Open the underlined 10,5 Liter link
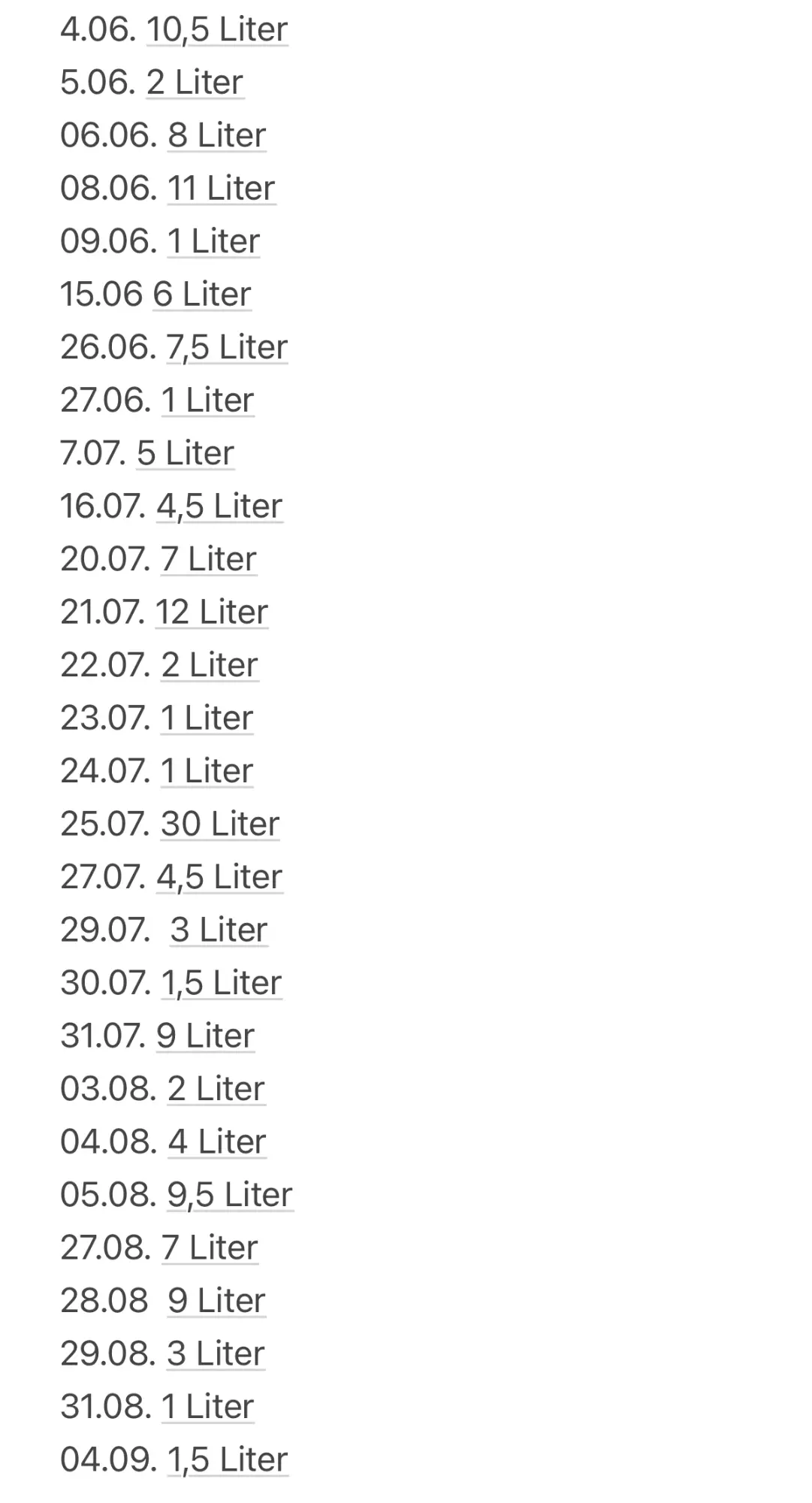812x1503 pixels. (217, 30)
